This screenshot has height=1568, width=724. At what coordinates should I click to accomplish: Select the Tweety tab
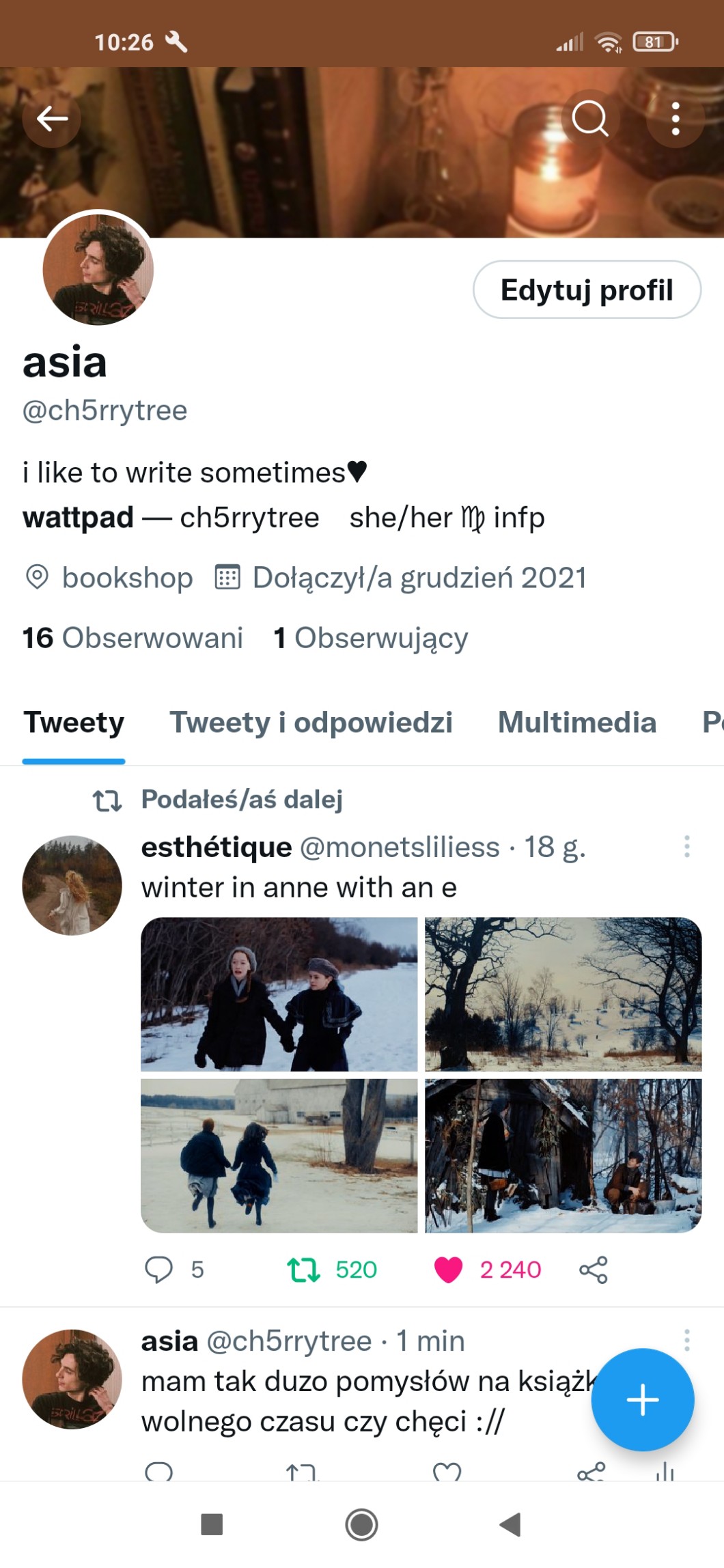74,723
